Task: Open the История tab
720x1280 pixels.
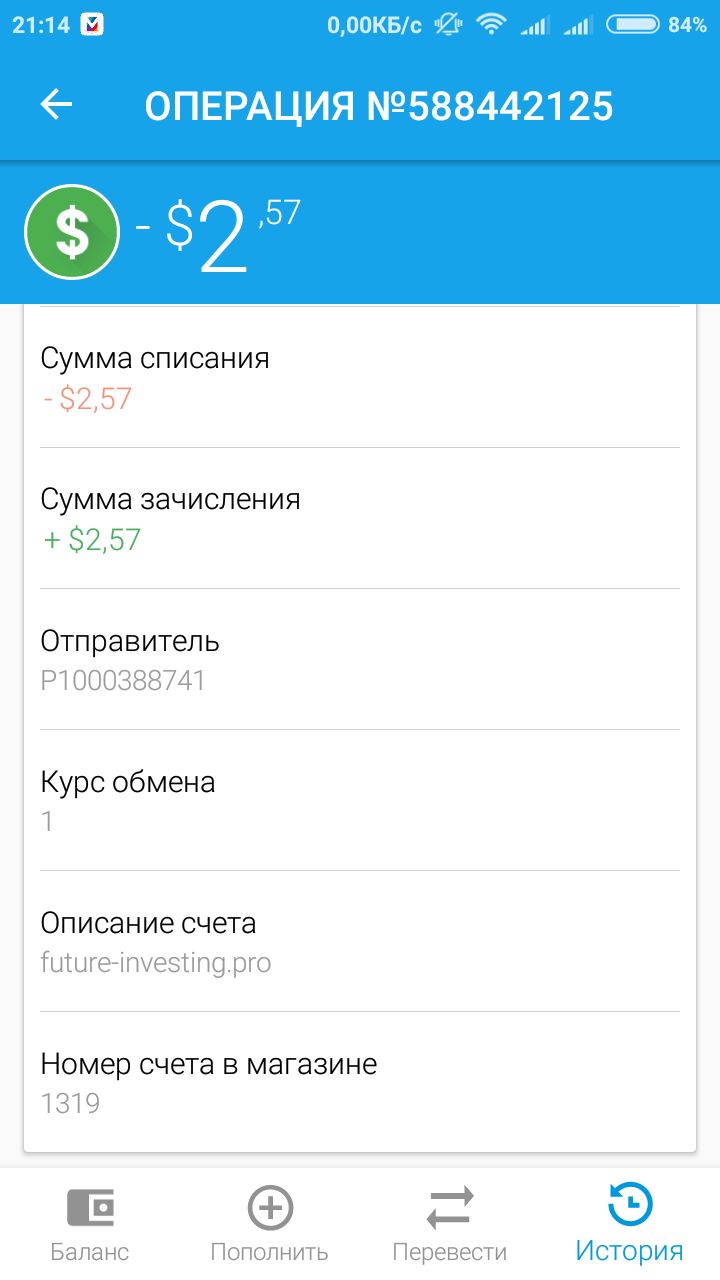Action: click(629, 1224)
